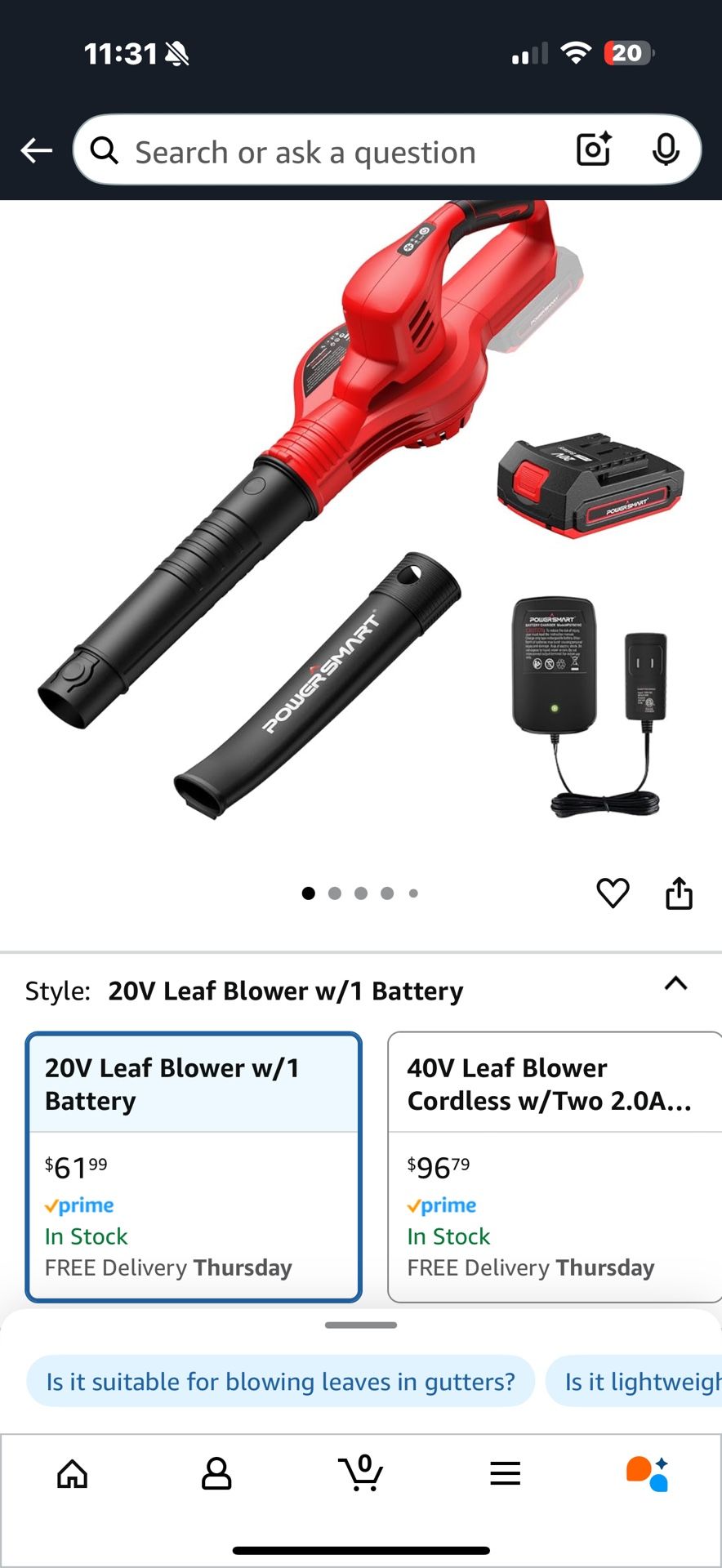Viewport: 722px width, 1568px height.
Task: Go back using the arrow icon
Action: pos(36,150)
